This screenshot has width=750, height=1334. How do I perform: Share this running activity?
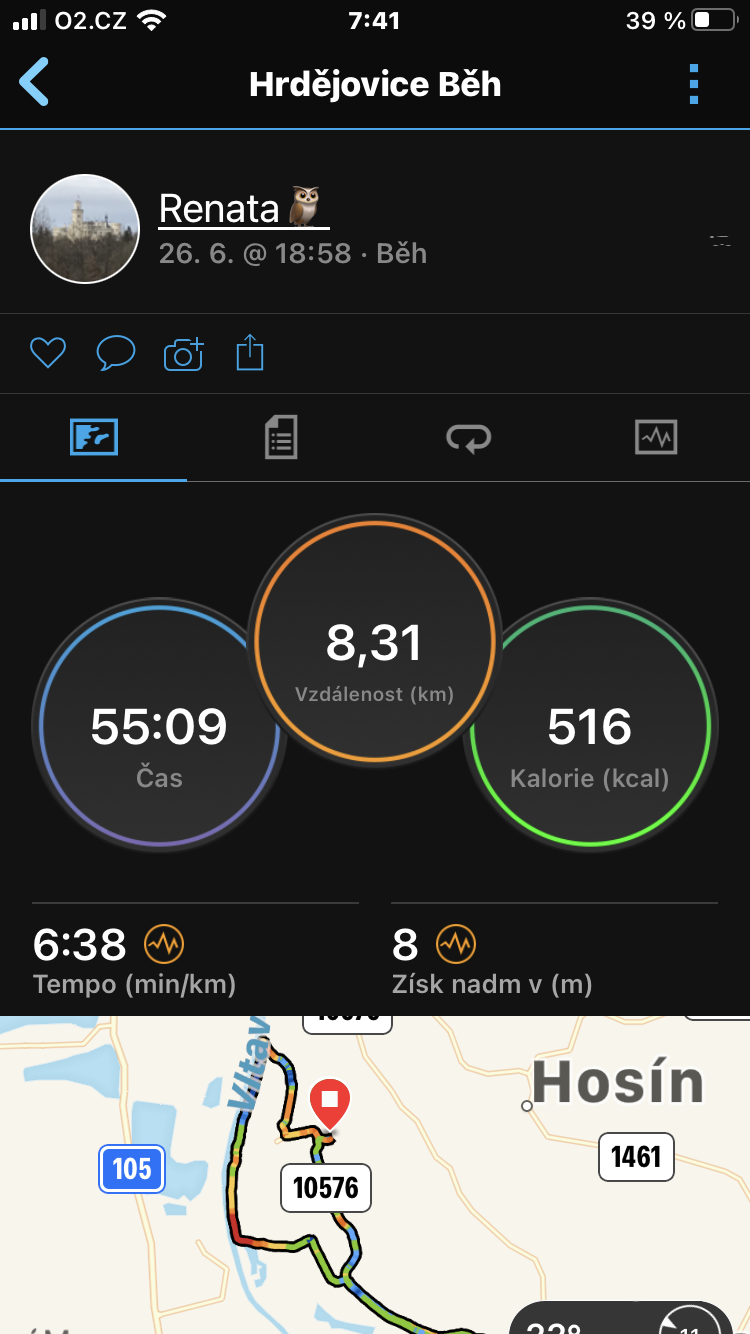click(x=250, y=352)
